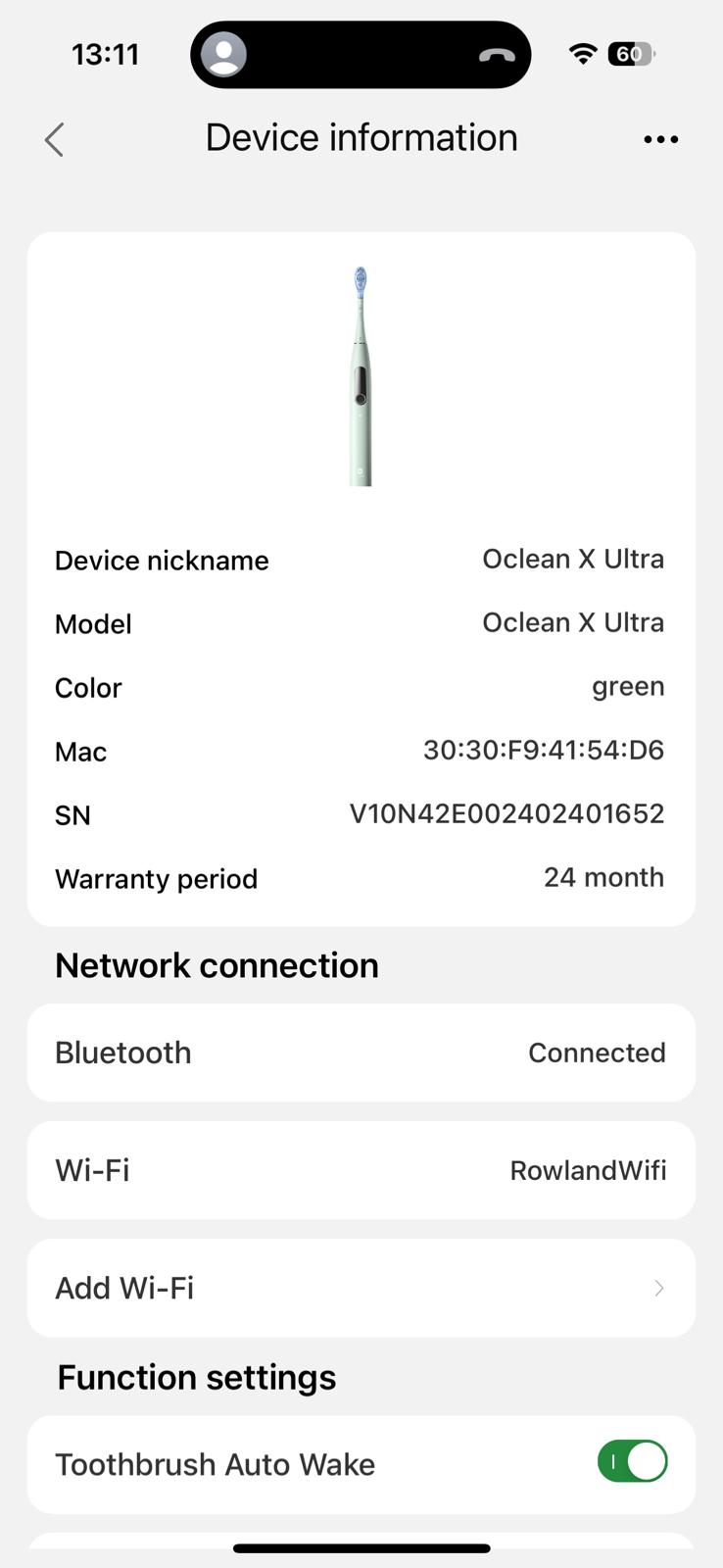
Task: Open the Wi-Fi RowlandWifi row
Action: (x=361, y=1170)
